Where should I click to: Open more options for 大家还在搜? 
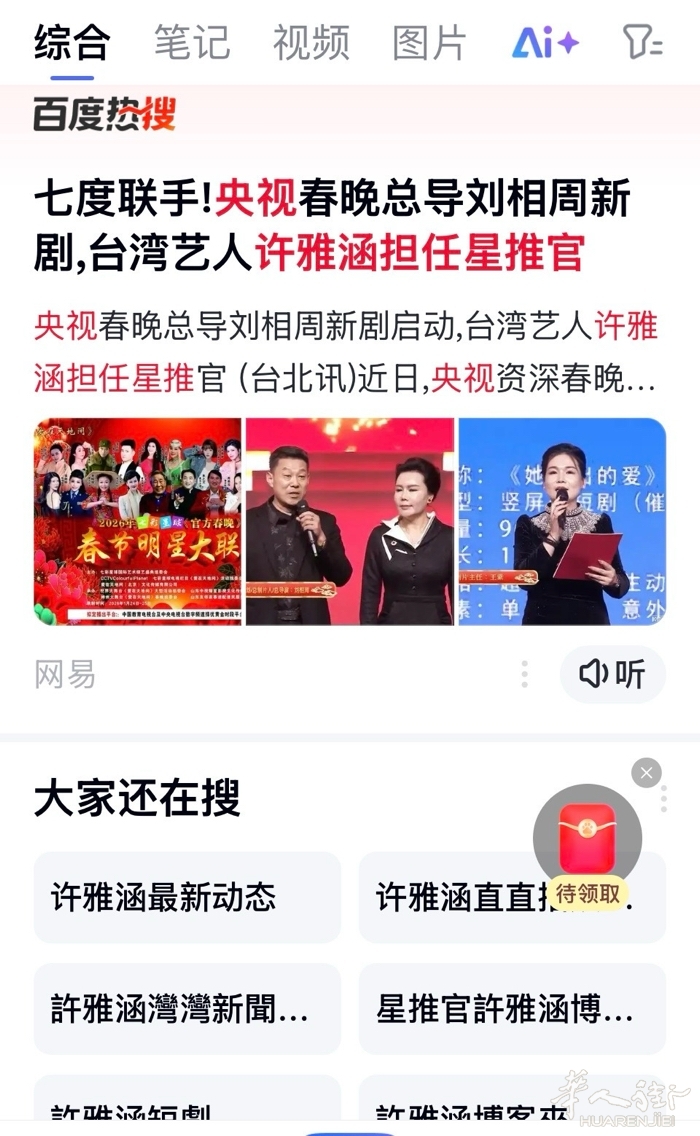pos(664,800)
